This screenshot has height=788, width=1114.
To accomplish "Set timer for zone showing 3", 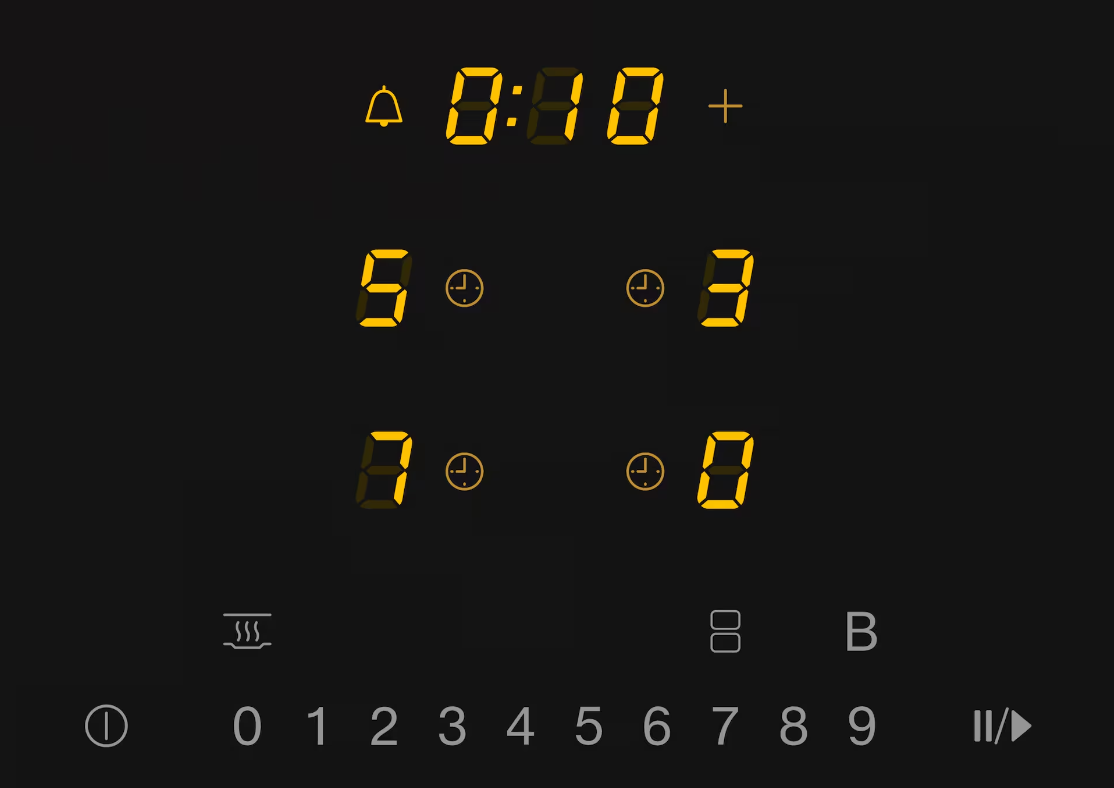I will point(645,288).
